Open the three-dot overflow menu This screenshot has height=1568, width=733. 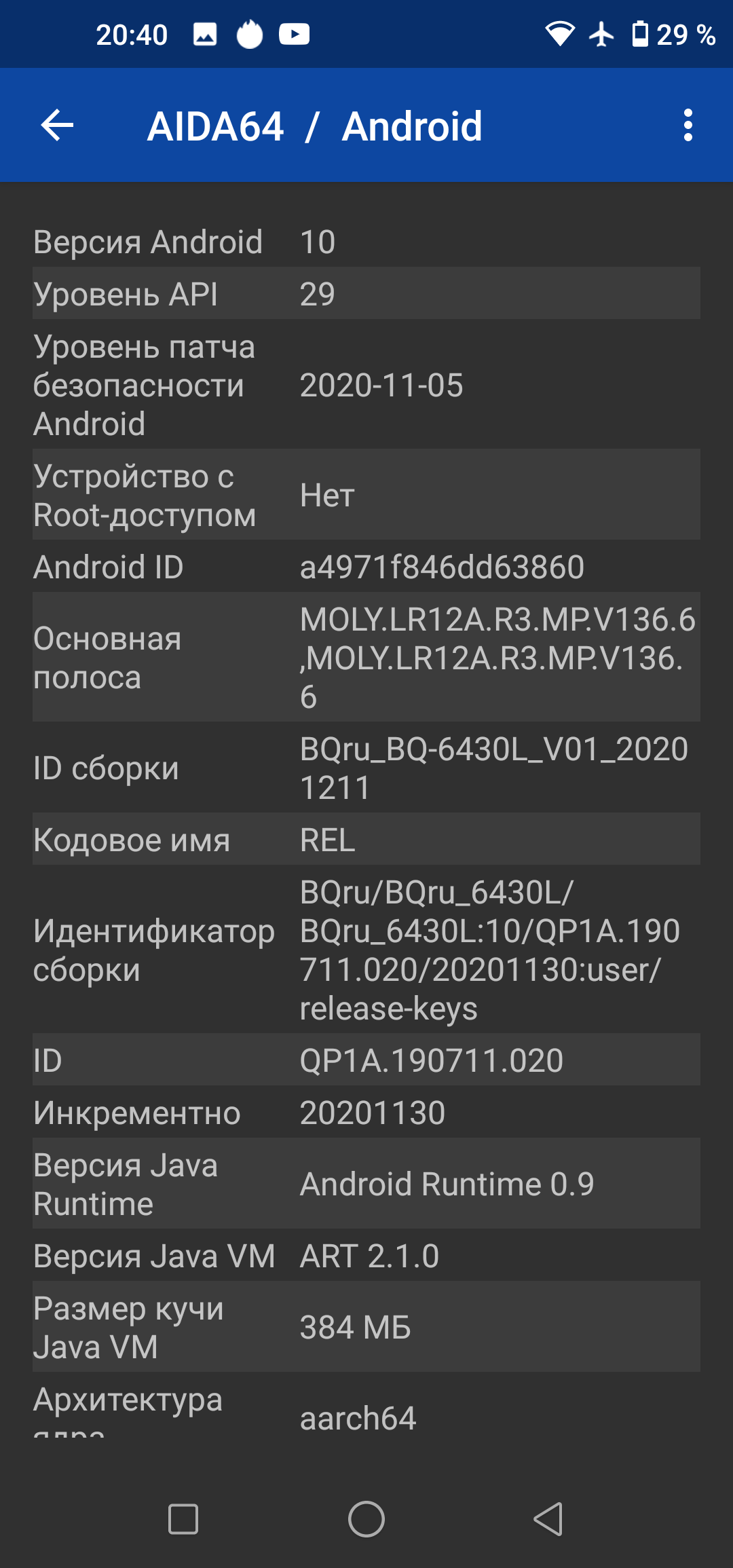pyautogui.click(x=688, y=126)
